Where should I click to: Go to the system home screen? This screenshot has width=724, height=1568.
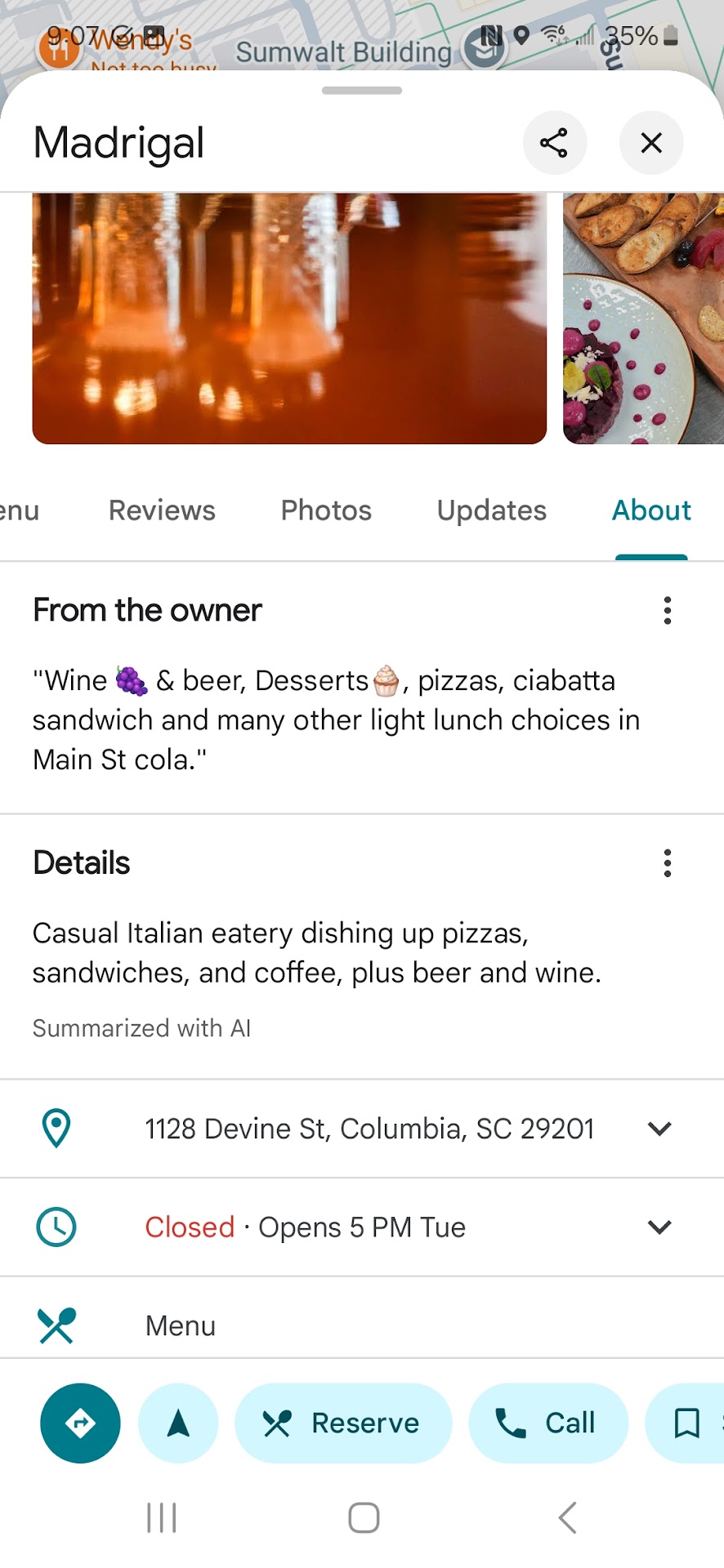pos(364,1518)
